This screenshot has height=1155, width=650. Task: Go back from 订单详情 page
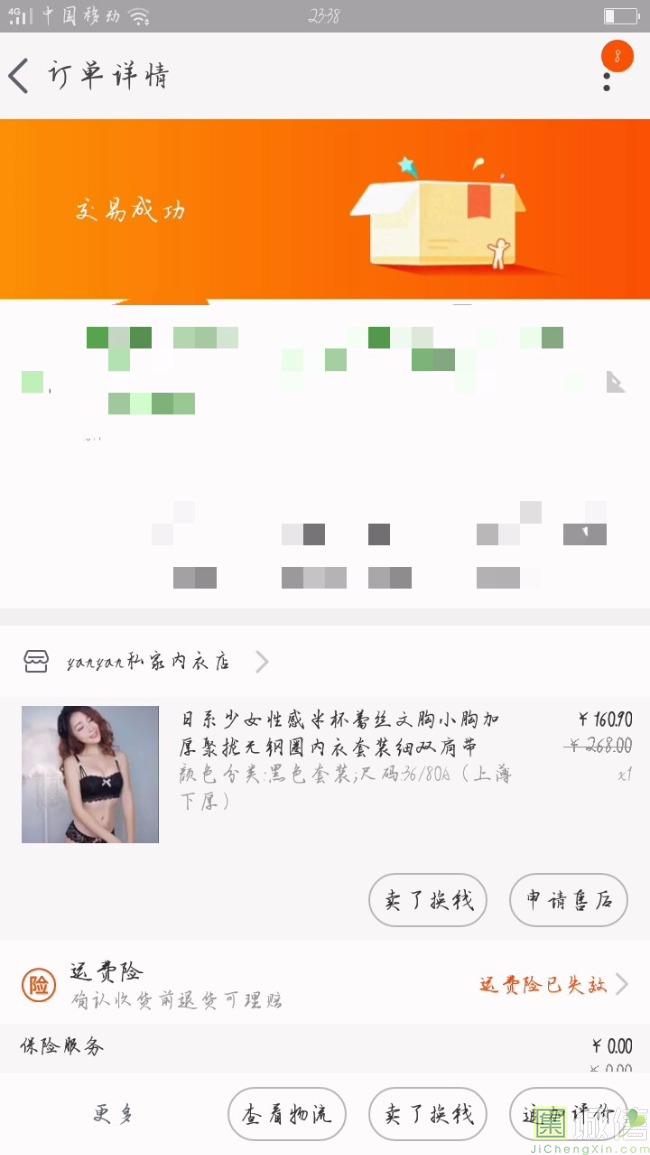click(20, 76)
